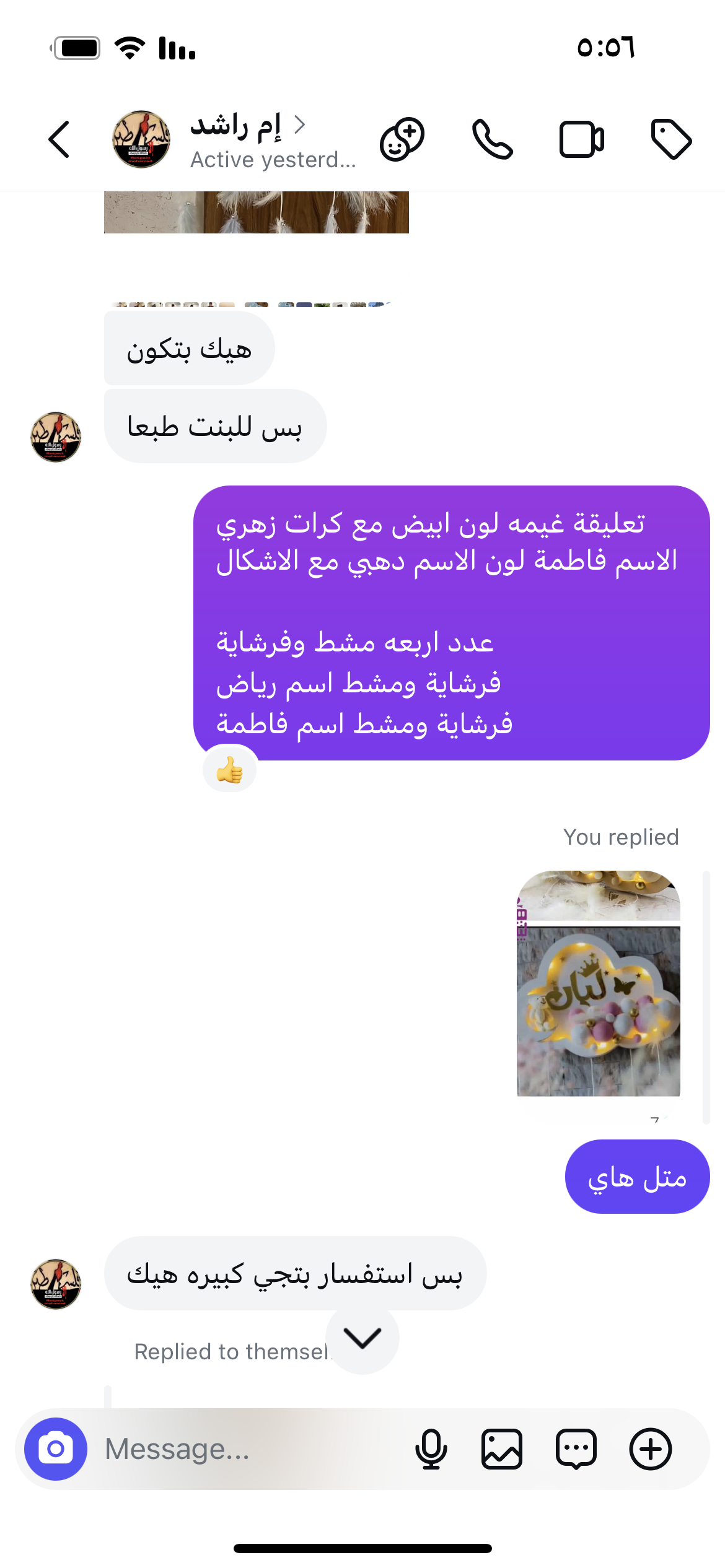Screen dimensions: 725x1568
Task: Focus the Message text field
Action: pyautogui.click(x=248, y=1449)
